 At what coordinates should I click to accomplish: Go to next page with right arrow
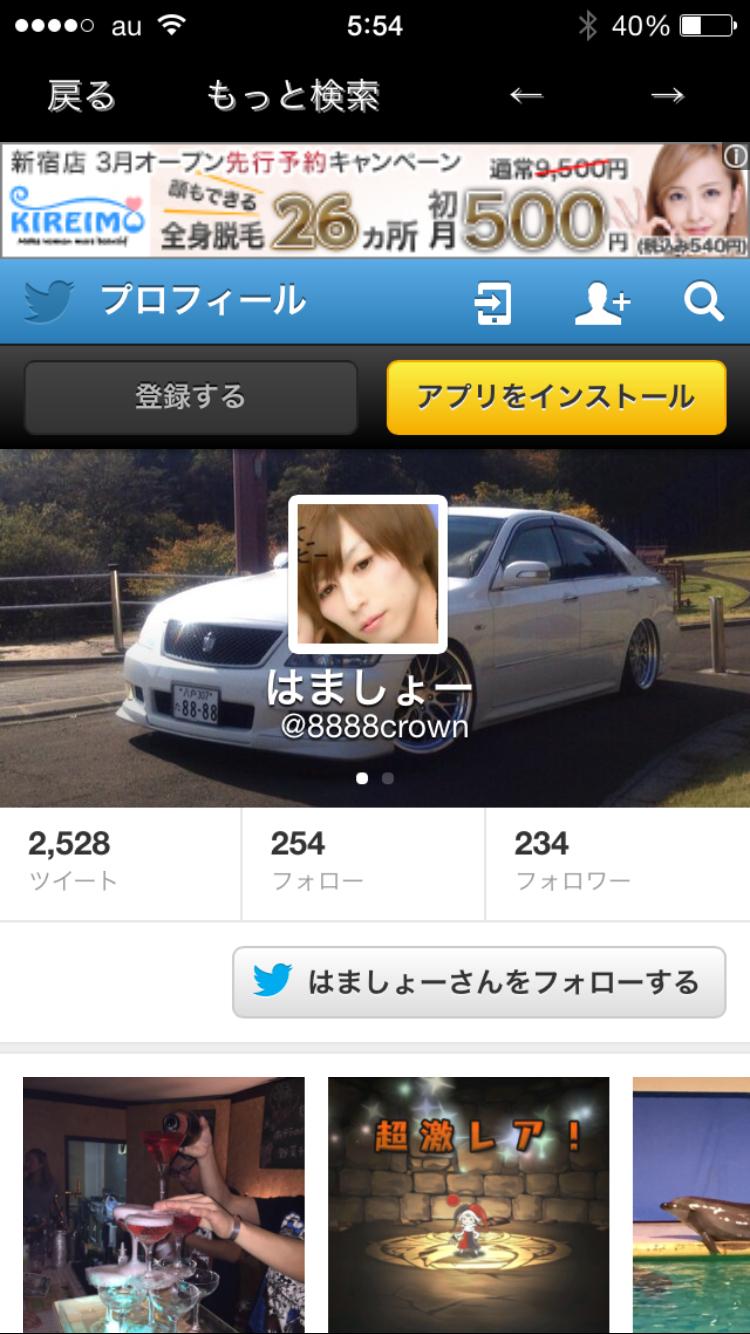[667, 96]
